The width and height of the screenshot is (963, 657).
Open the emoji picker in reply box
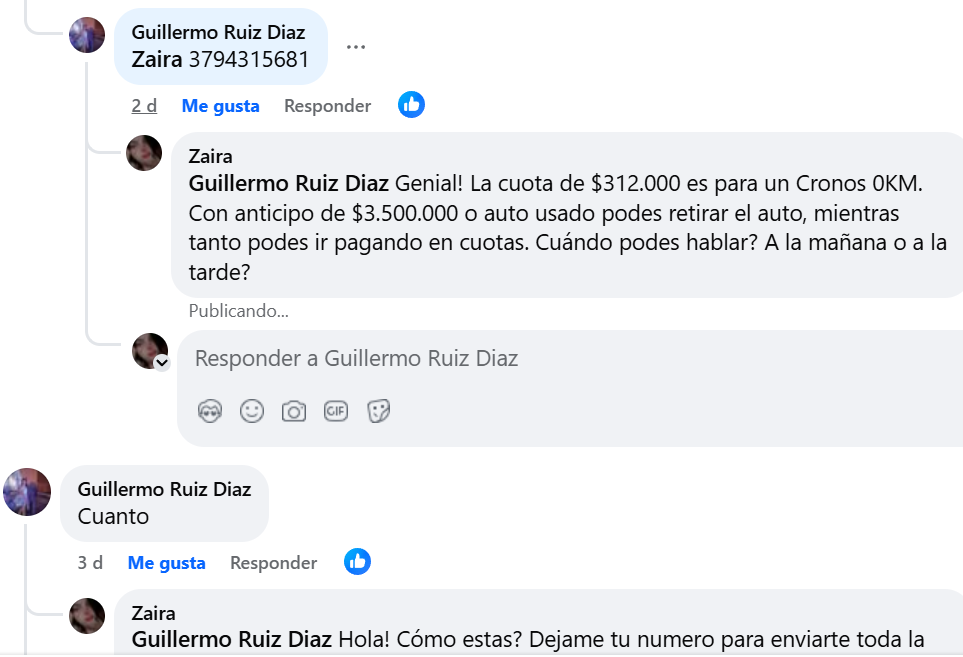[x=252, y=411]
